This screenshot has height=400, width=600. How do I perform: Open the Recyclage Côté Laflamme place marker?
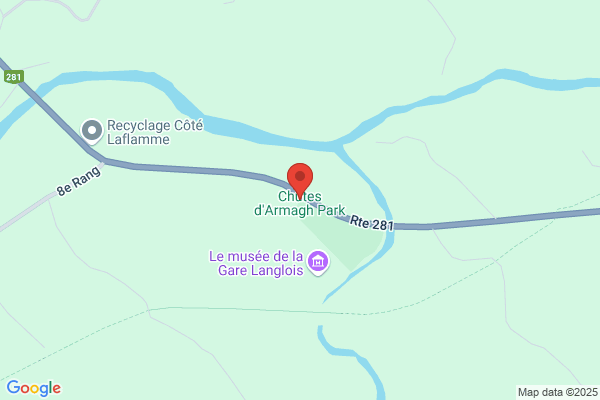[92, 131]
